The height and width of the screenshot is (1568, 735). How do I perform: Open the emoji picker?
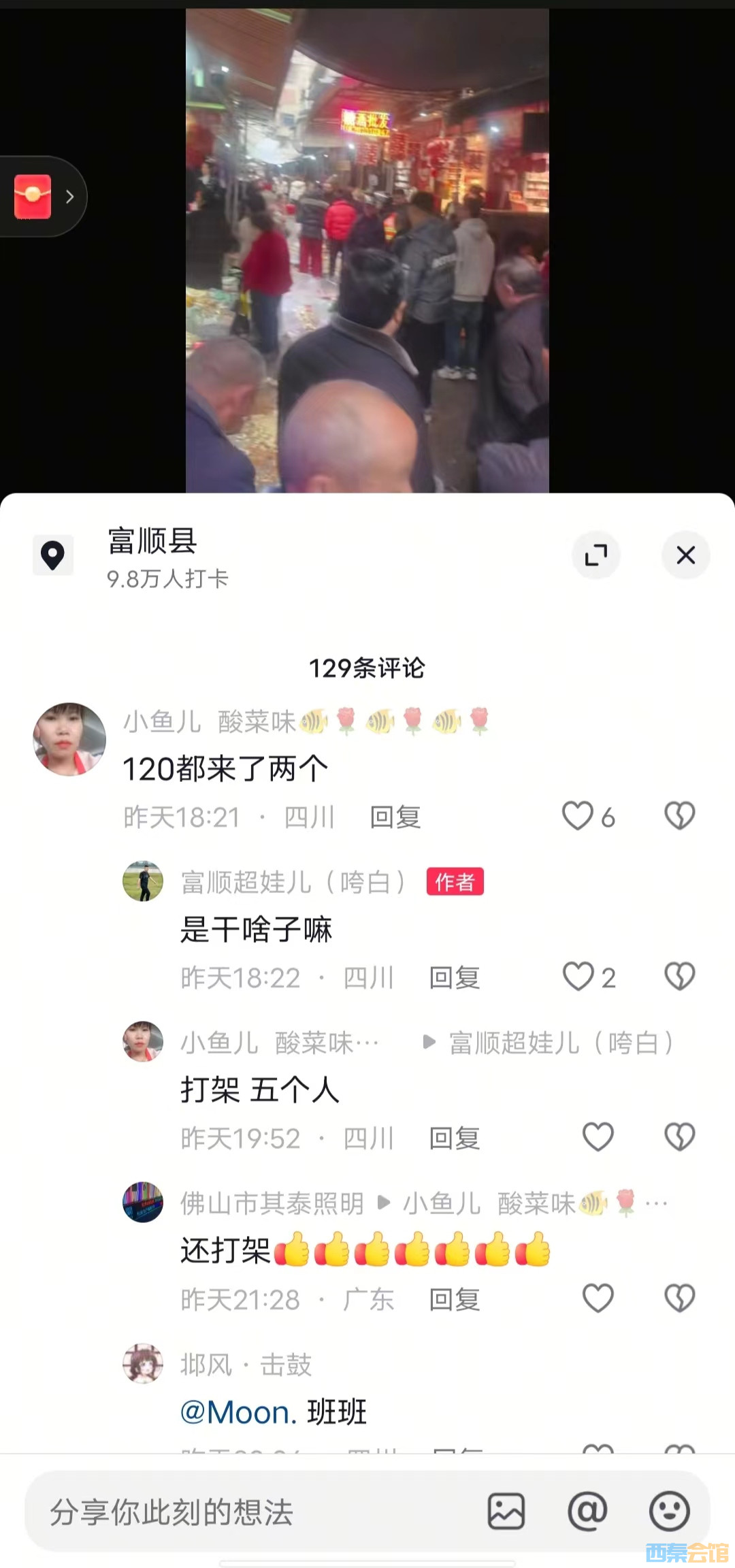pyautogui.click(x=669, y=1512)
